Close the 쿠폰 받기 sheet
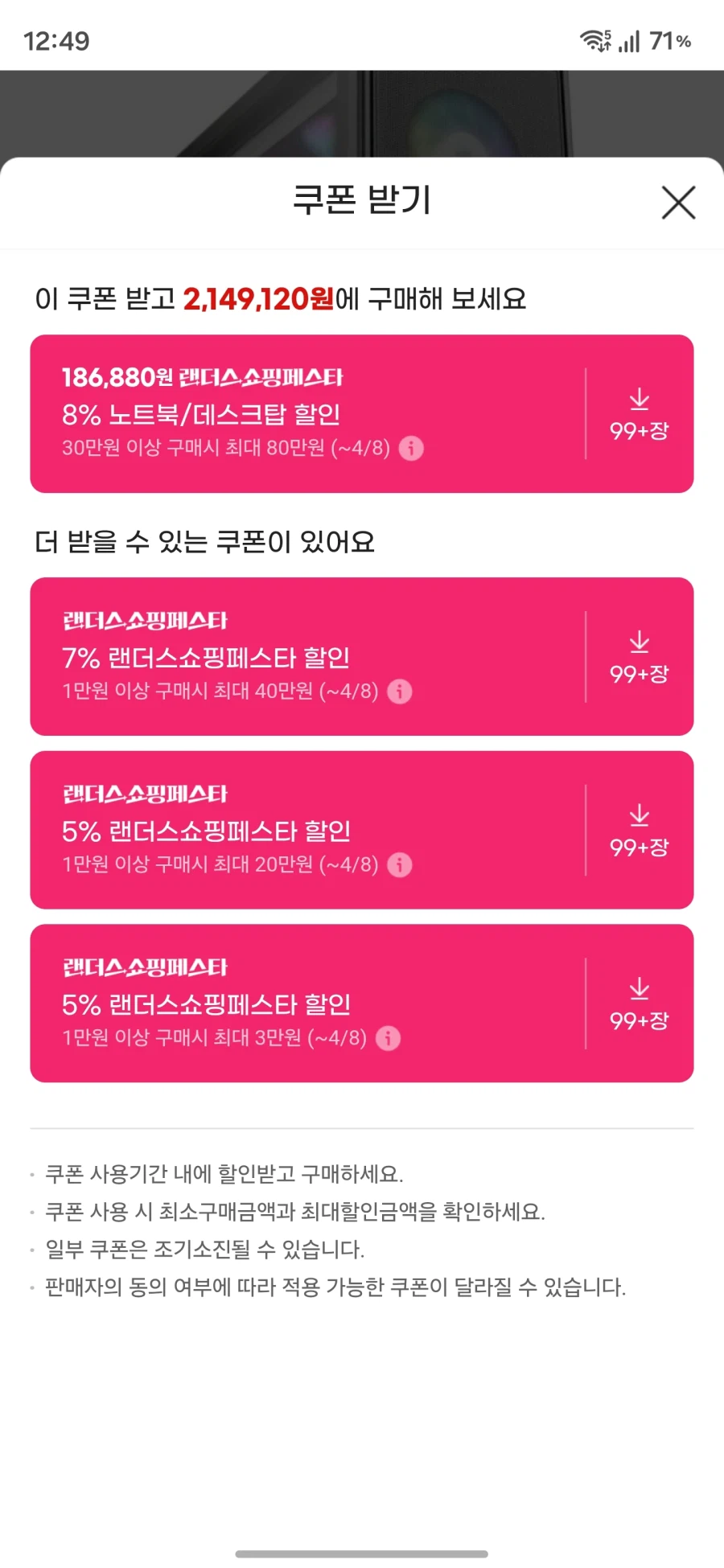724x1568 pixels. point(678,203)
